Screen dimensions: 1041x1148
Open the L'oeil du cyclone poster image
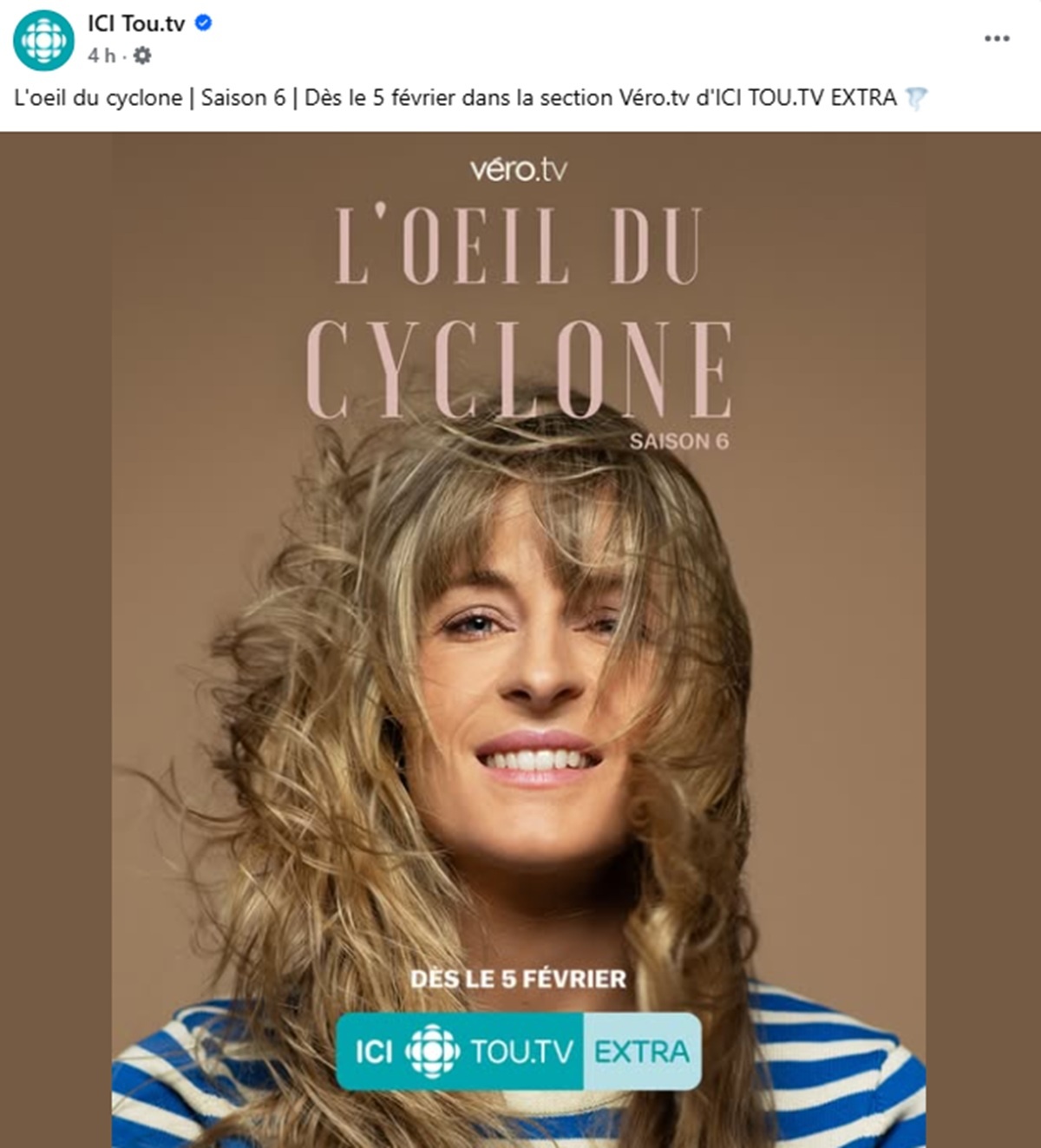point(519,640)
